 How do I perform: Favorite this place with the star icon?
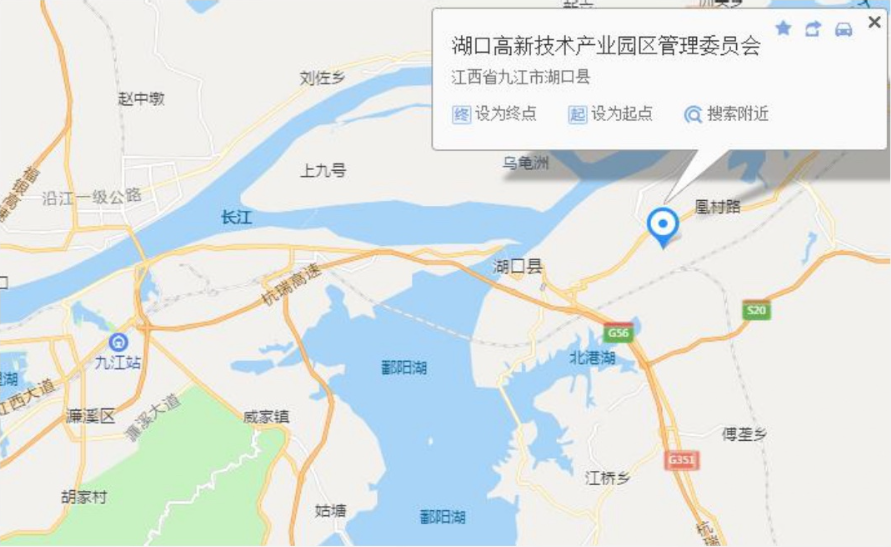[x=783, y=29]
